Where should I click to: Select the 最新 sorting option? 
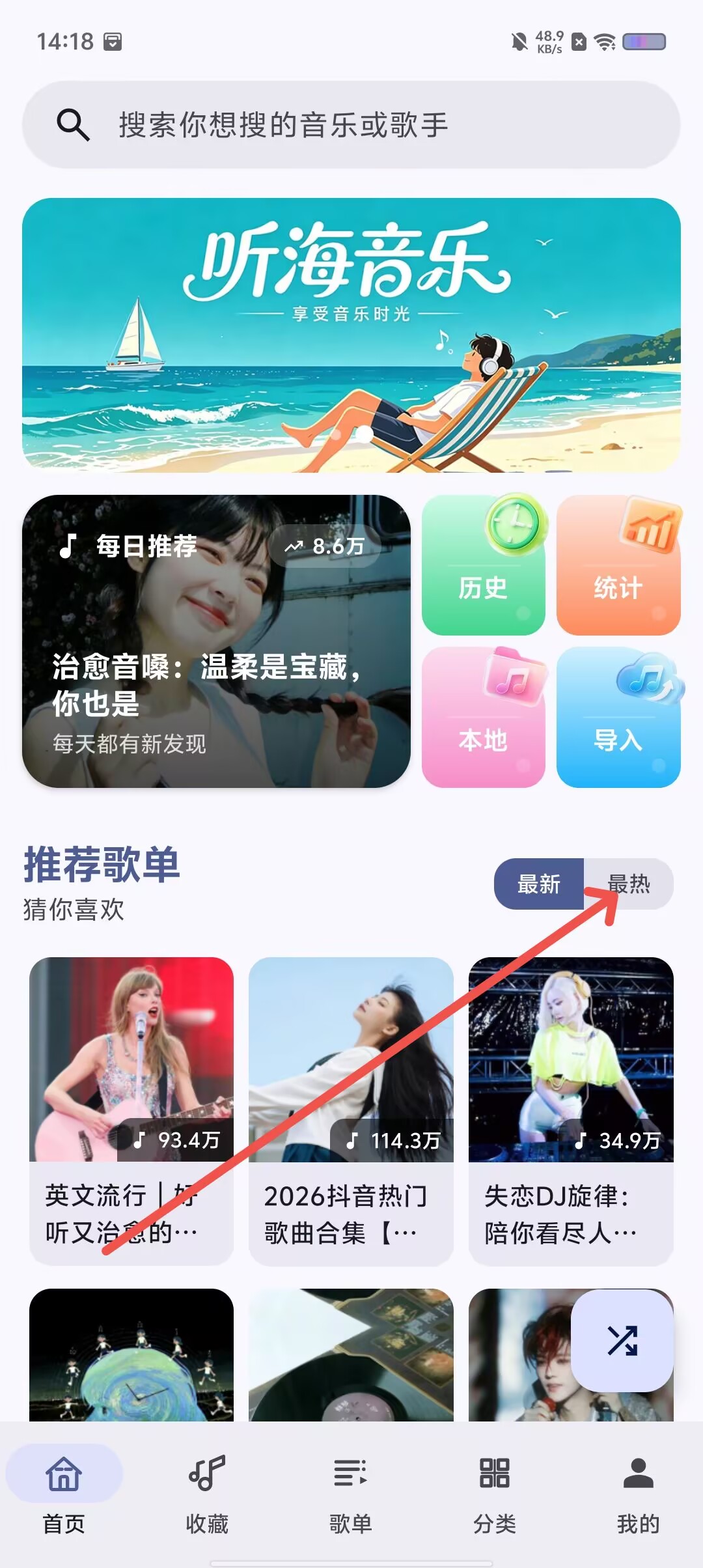[539, 884]
